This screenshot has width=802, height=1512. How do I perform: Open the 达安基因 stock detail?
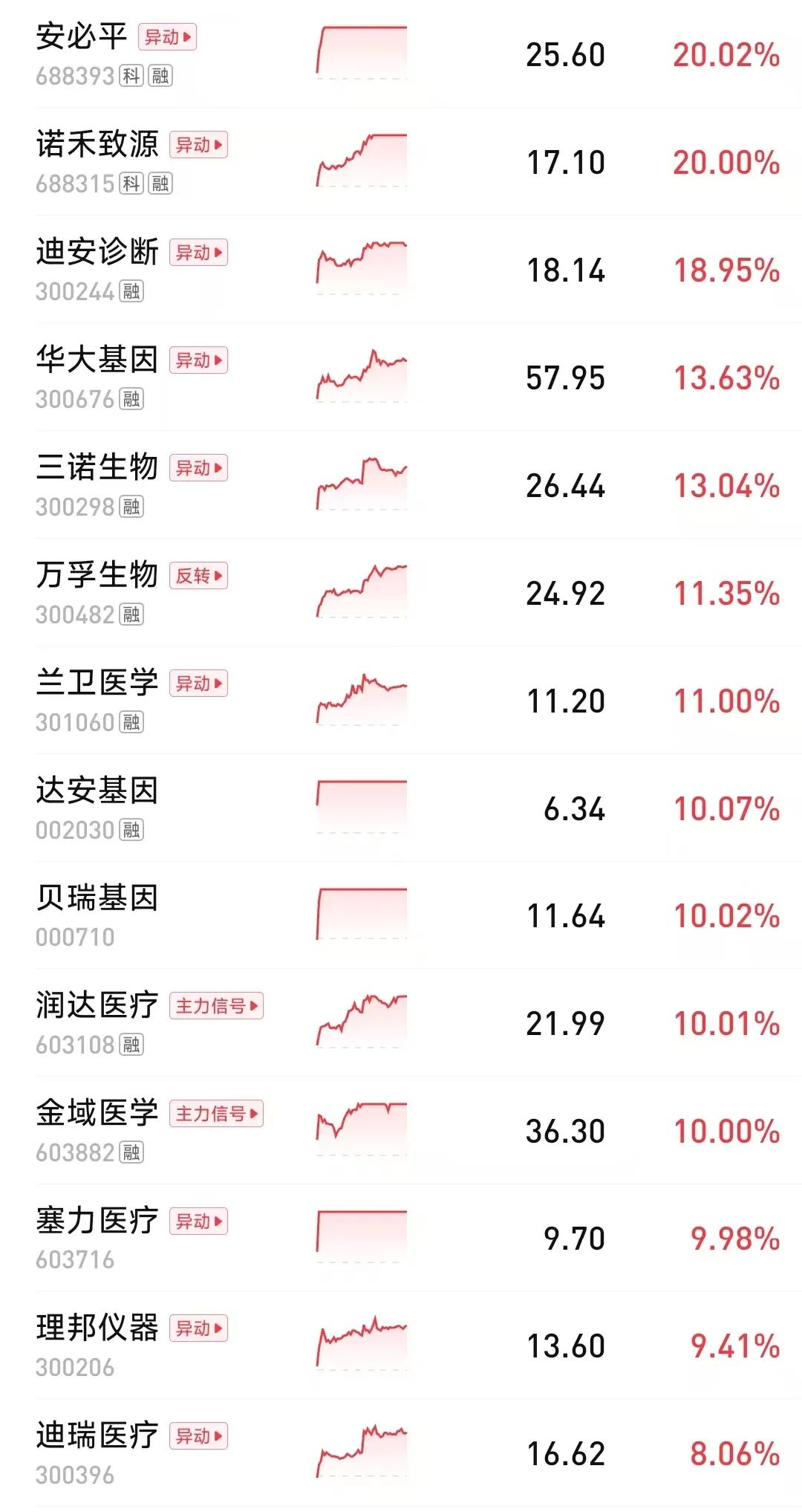pos(97,791)
